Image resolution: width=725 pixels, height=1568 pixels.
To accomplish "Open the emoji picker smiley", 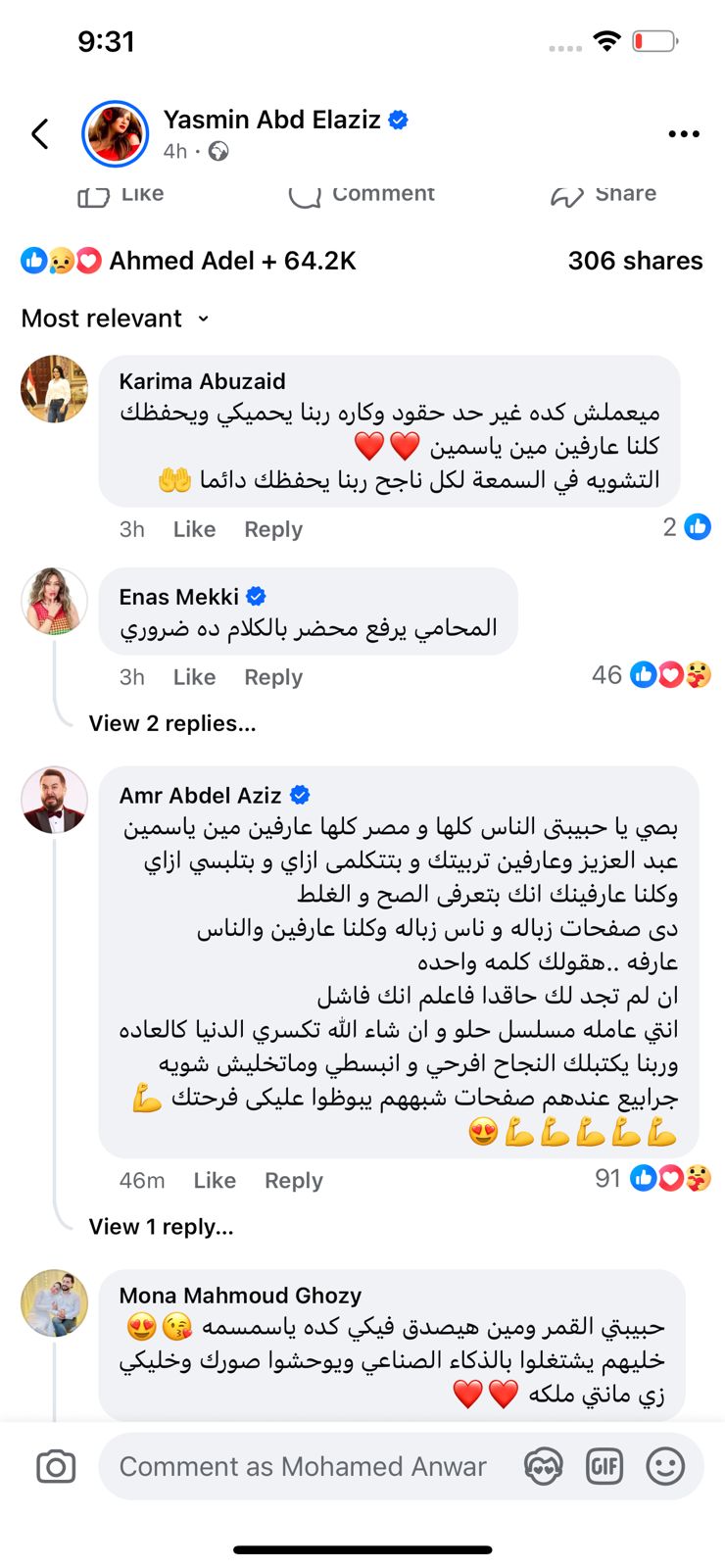I will [x=665, y=1466].
